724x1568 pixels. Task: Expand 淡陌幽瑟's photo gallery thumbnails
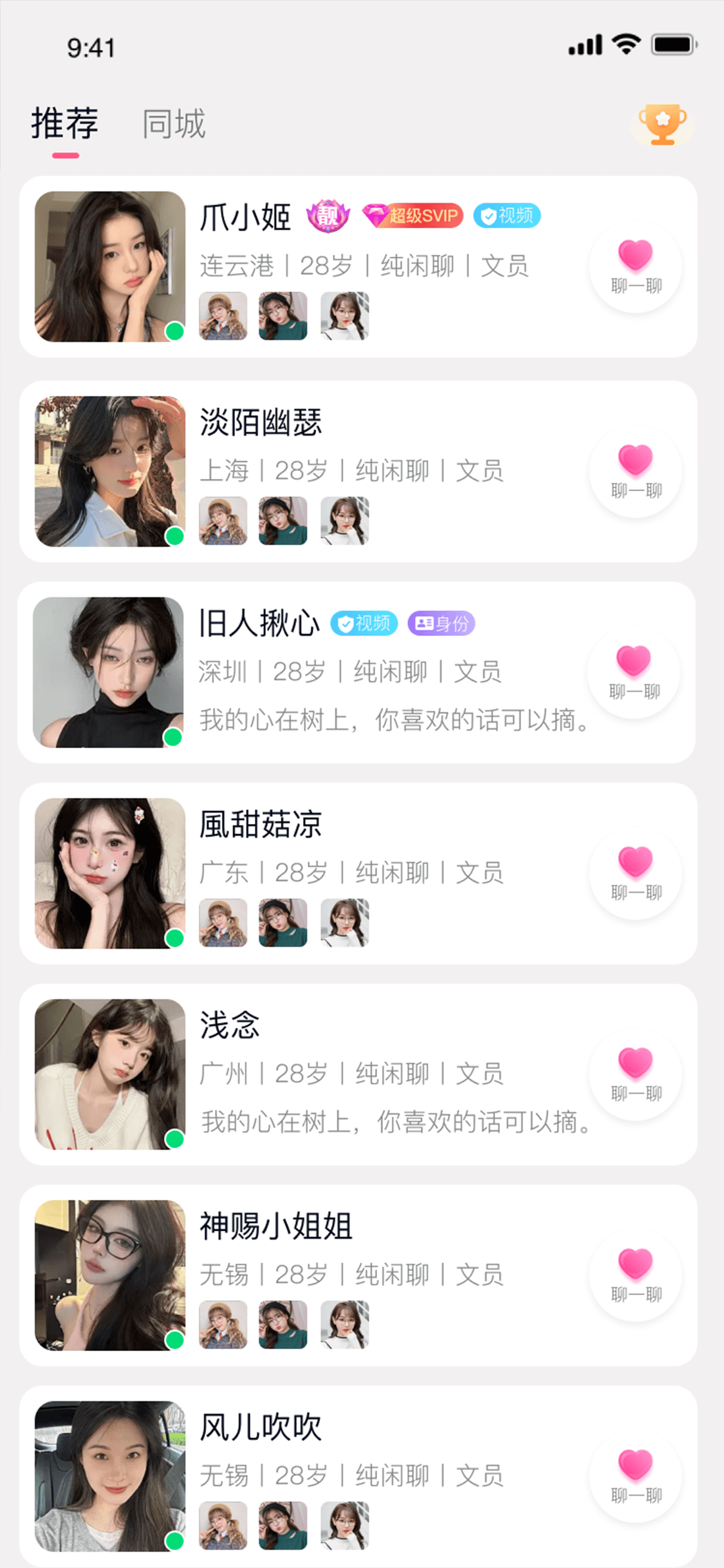283,521
